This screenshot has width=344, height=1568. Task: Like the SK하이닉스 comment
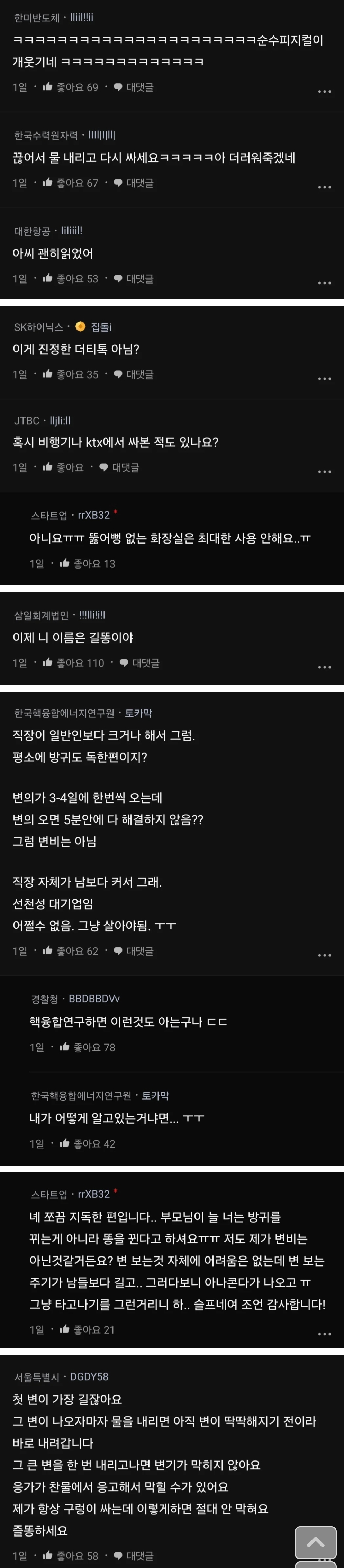point(70,374)
